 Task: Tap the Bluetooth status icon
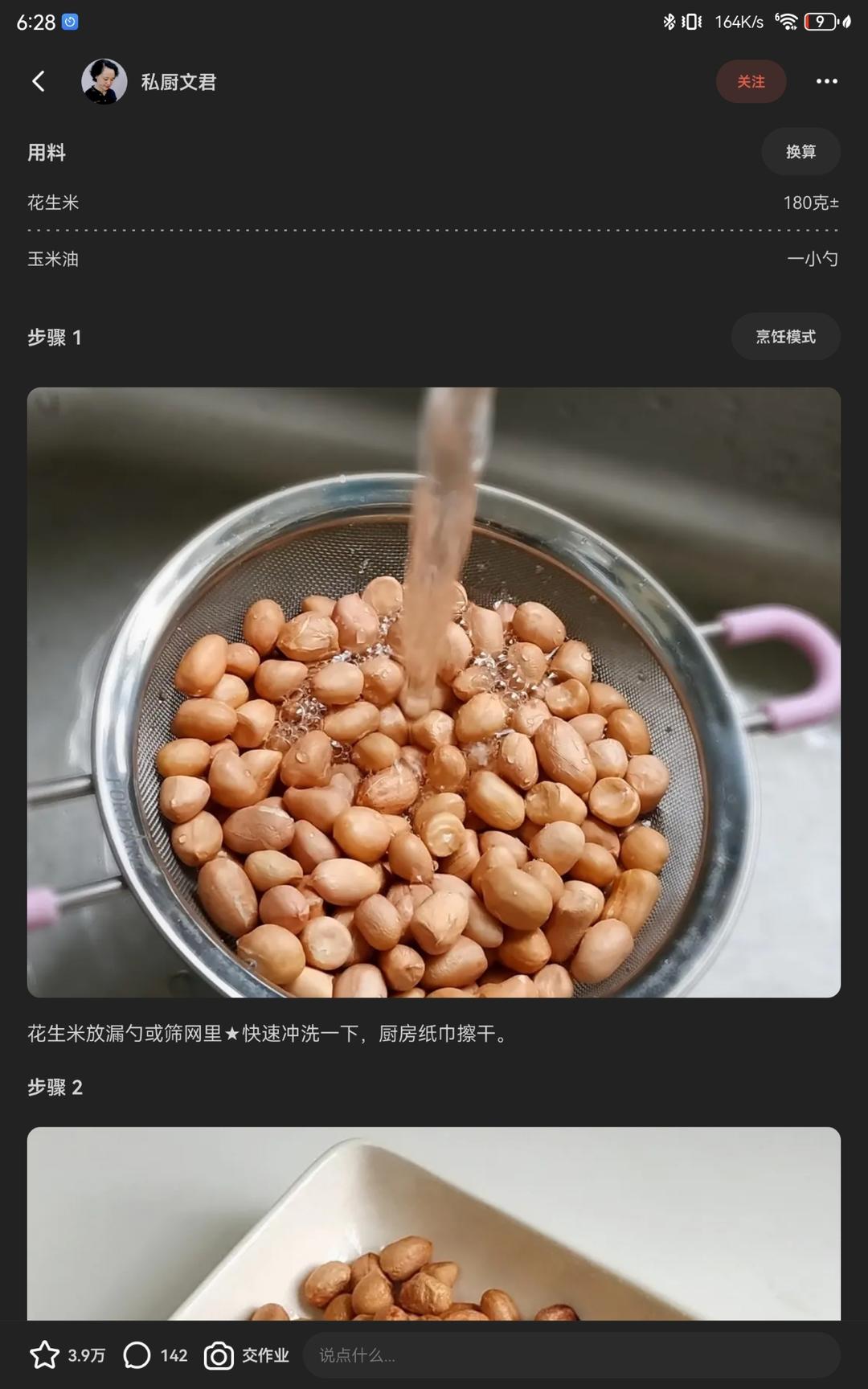669,23
